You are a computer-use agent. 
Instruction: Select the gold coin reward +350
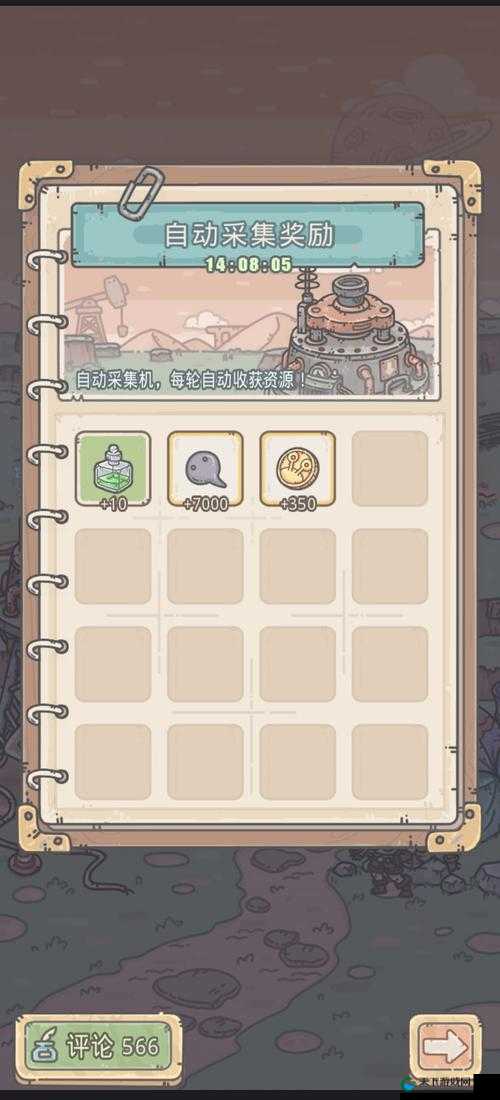297,469
